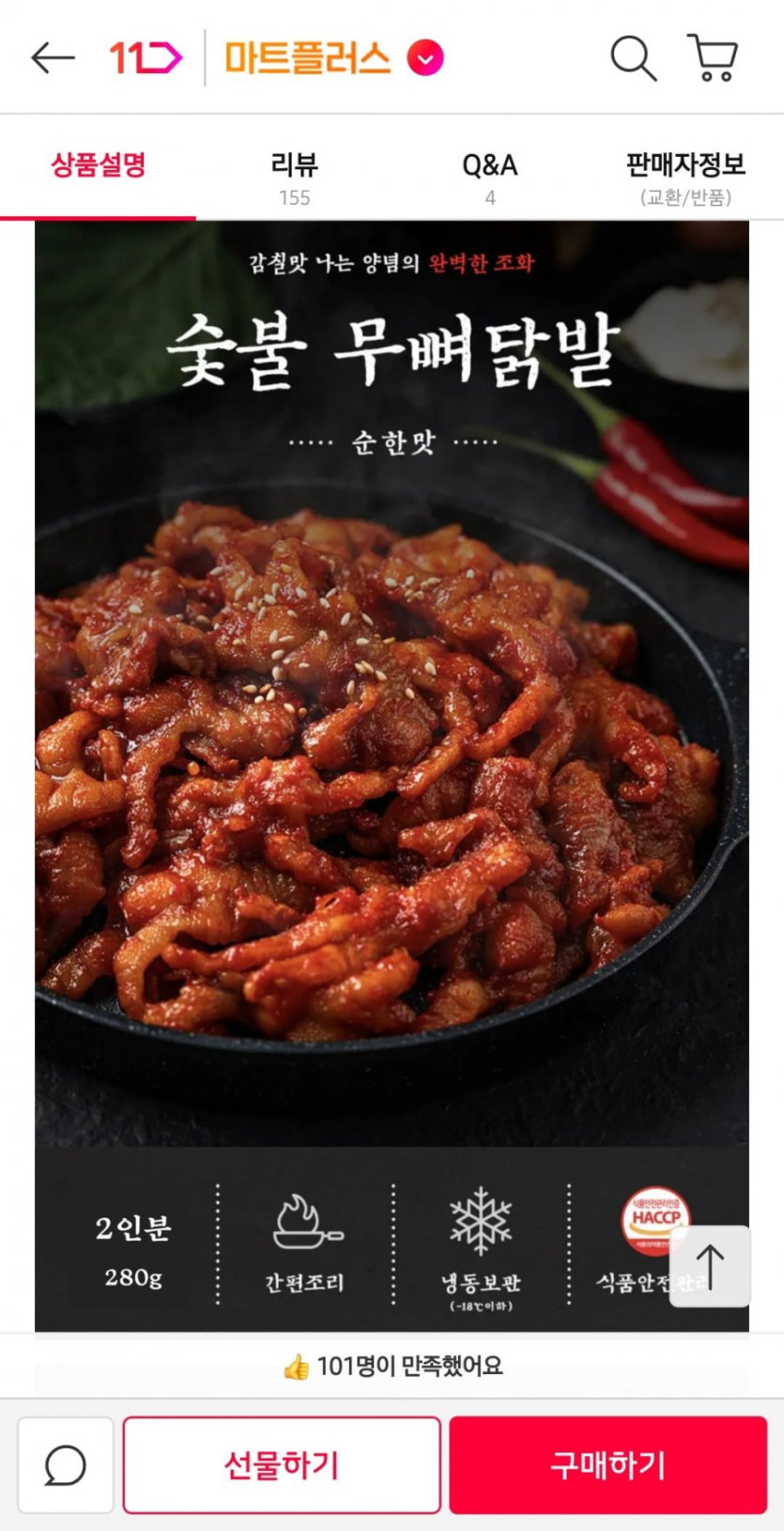Switch to the 리뷰 tab
This screenshot has width=784, height=1531.
[294, 177]
